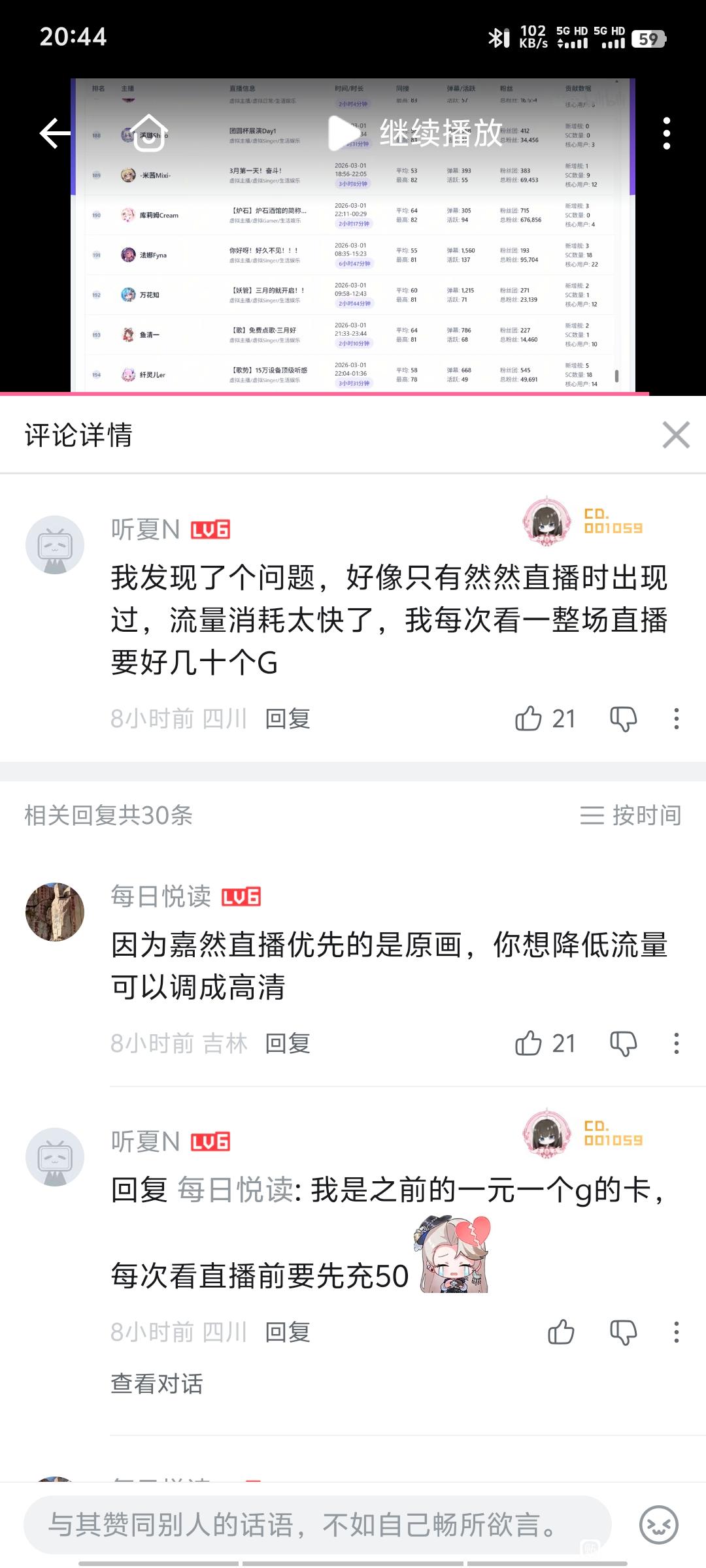Close the 评论详情 panel

[676, 435]
